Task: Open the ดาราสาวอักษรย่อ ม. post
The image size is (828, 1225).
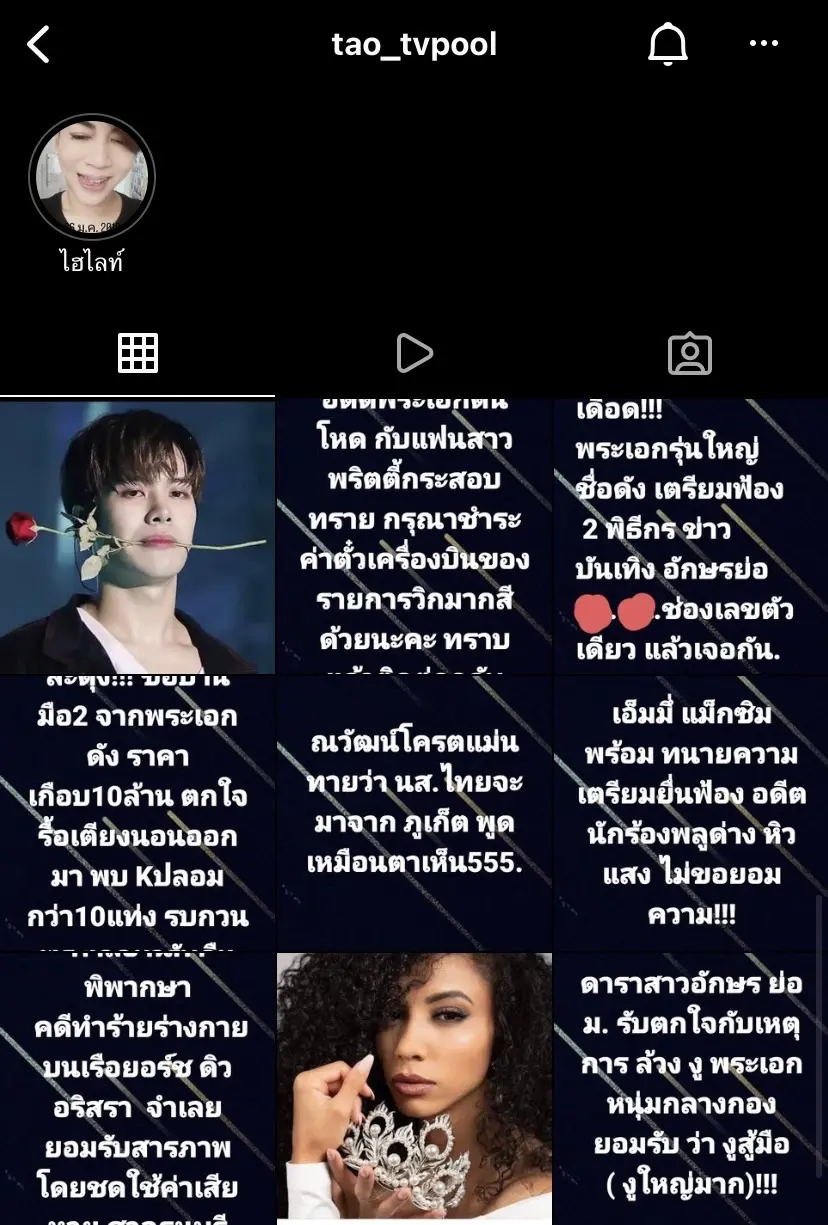Action: click(x=691, y=1089)
